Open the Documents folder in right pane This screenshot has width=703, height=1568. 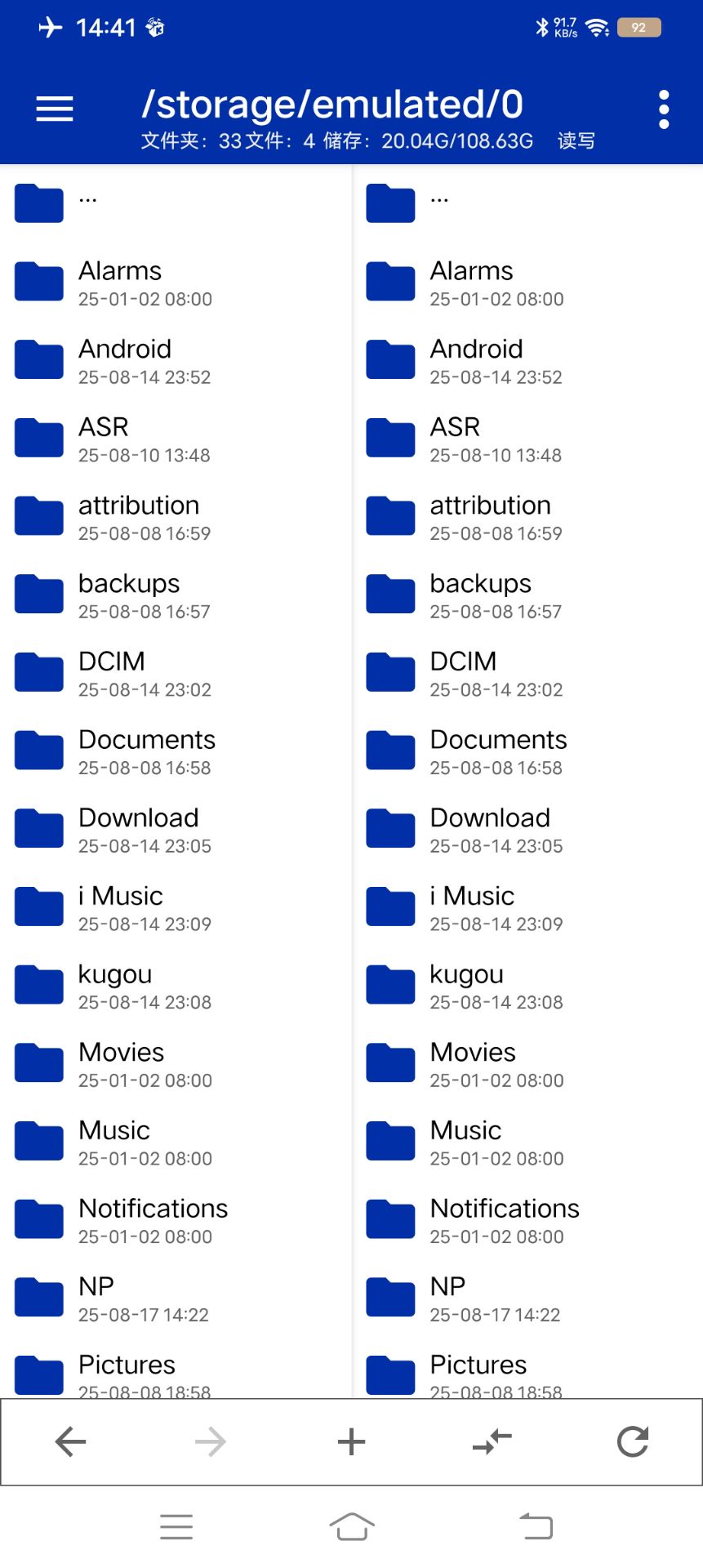498,751
